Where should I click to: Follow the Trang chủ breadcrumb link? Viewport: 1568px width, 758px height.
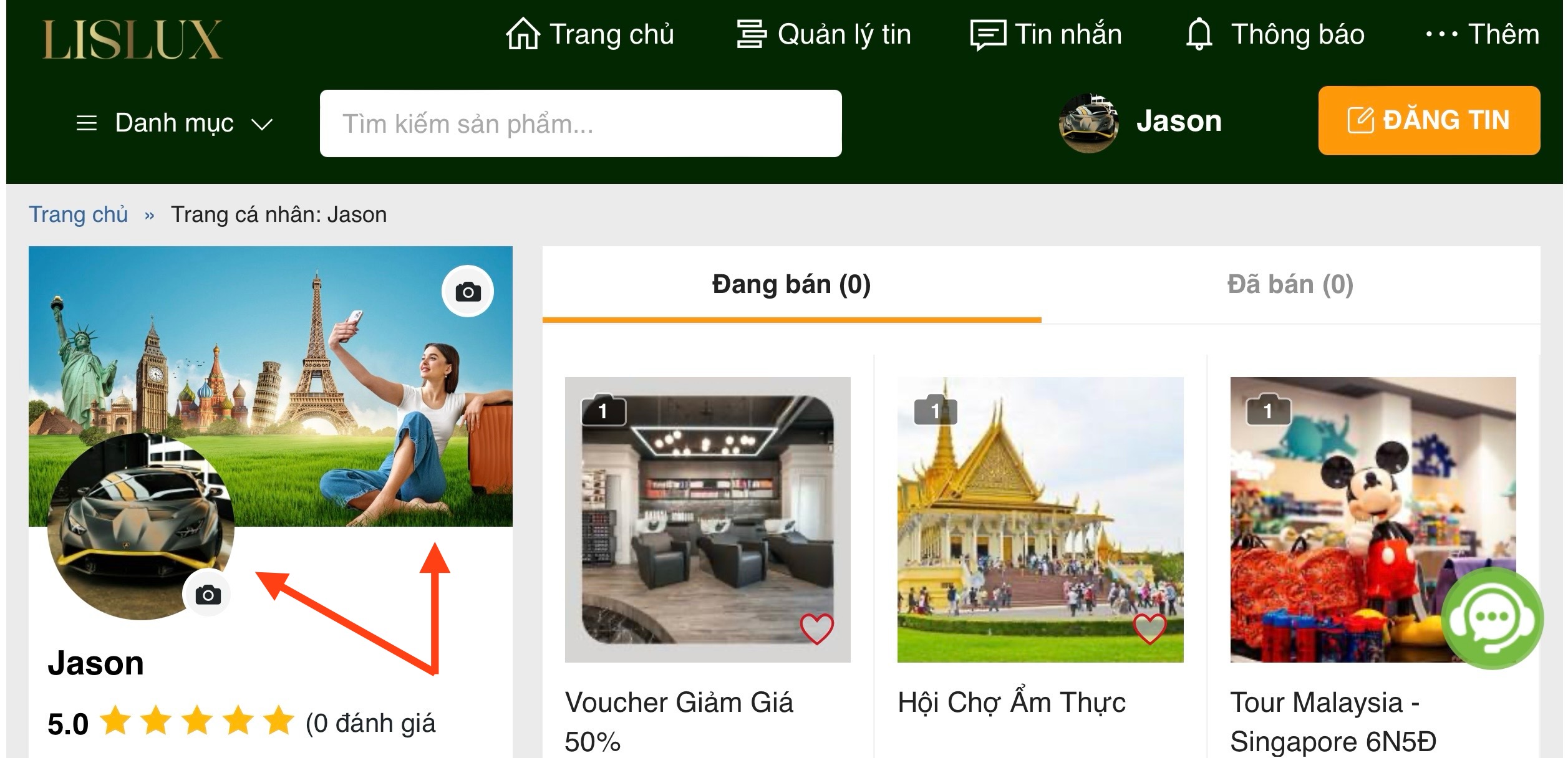tap(79, 214)
